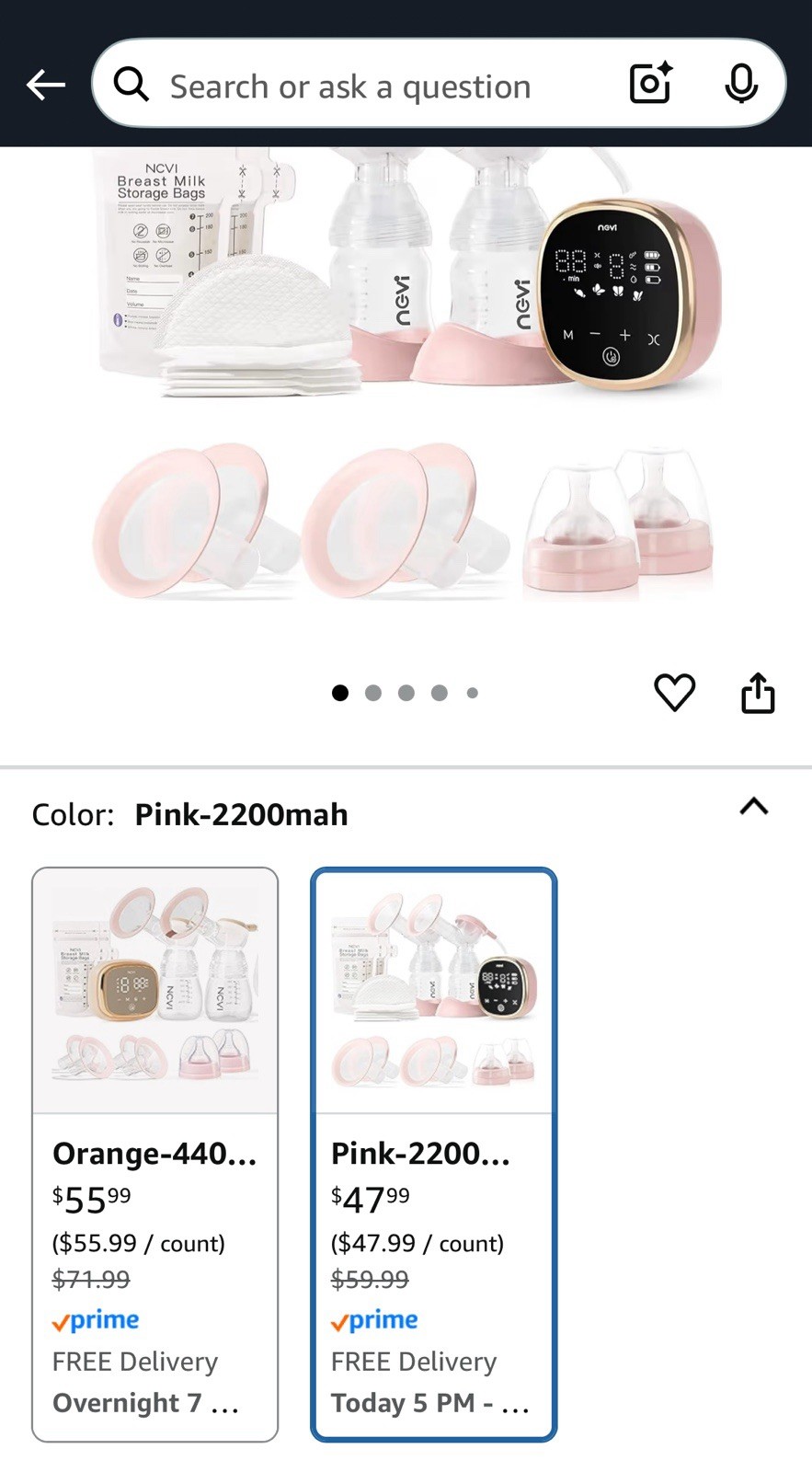Select the Orange-440 color option
This screenshot has width=812, height=1472.
(x=154, y=1154)
